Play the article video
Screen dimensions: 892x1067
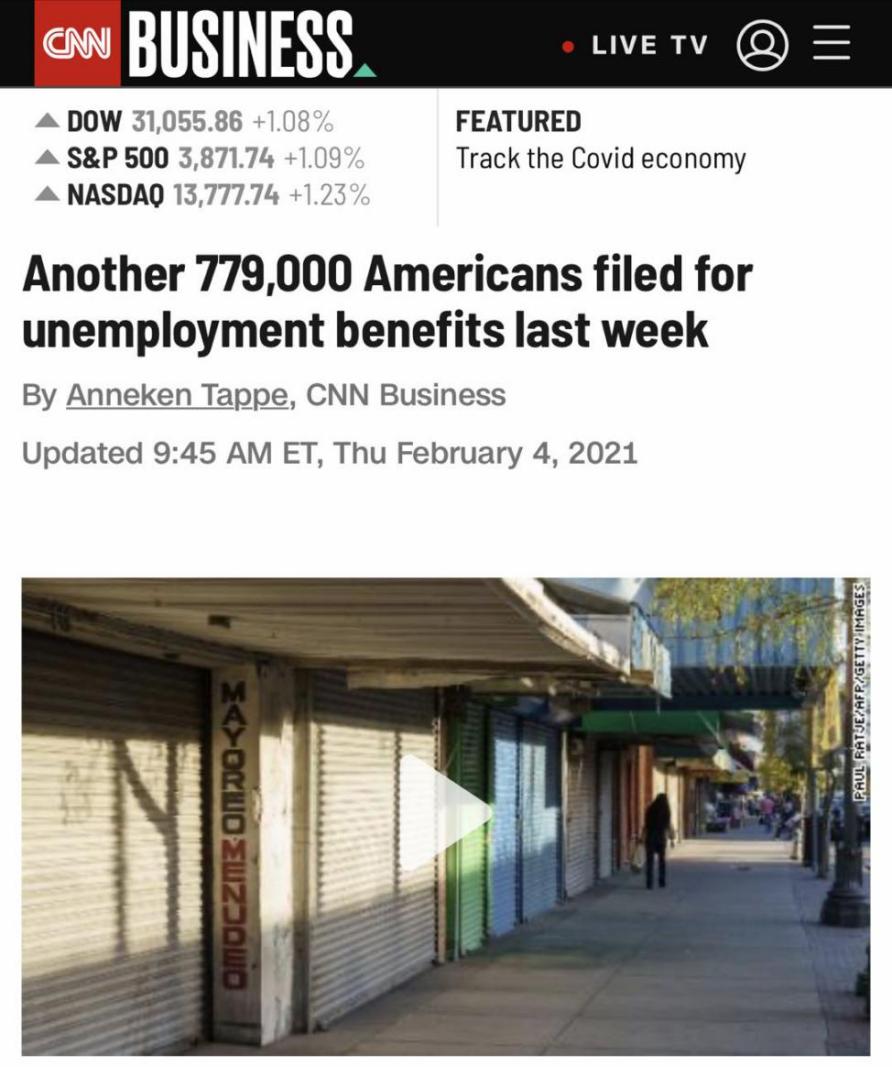pos(445,813)
